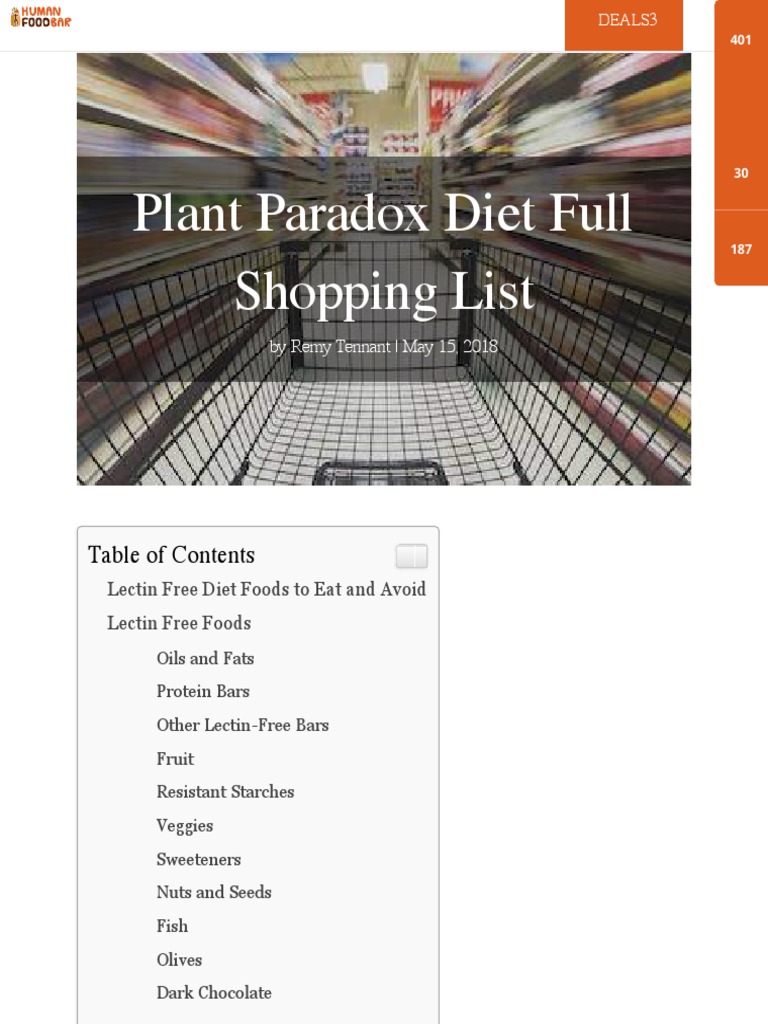The width and height of the screenshot is (768, 1024).
Task: Tap the share button showing 187
Action: click(x=741, y=248)
